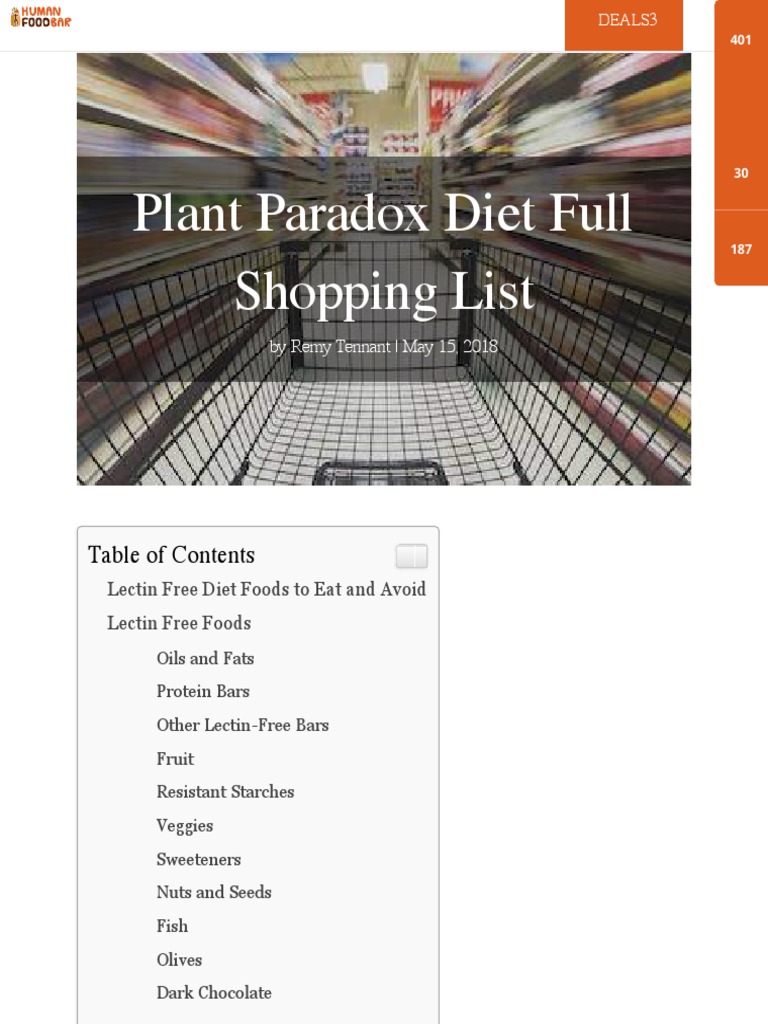The width and height of the screenshot is (768, 1024).
Task: Tap the share button showing 187
Action: click(x=741, y=248)
